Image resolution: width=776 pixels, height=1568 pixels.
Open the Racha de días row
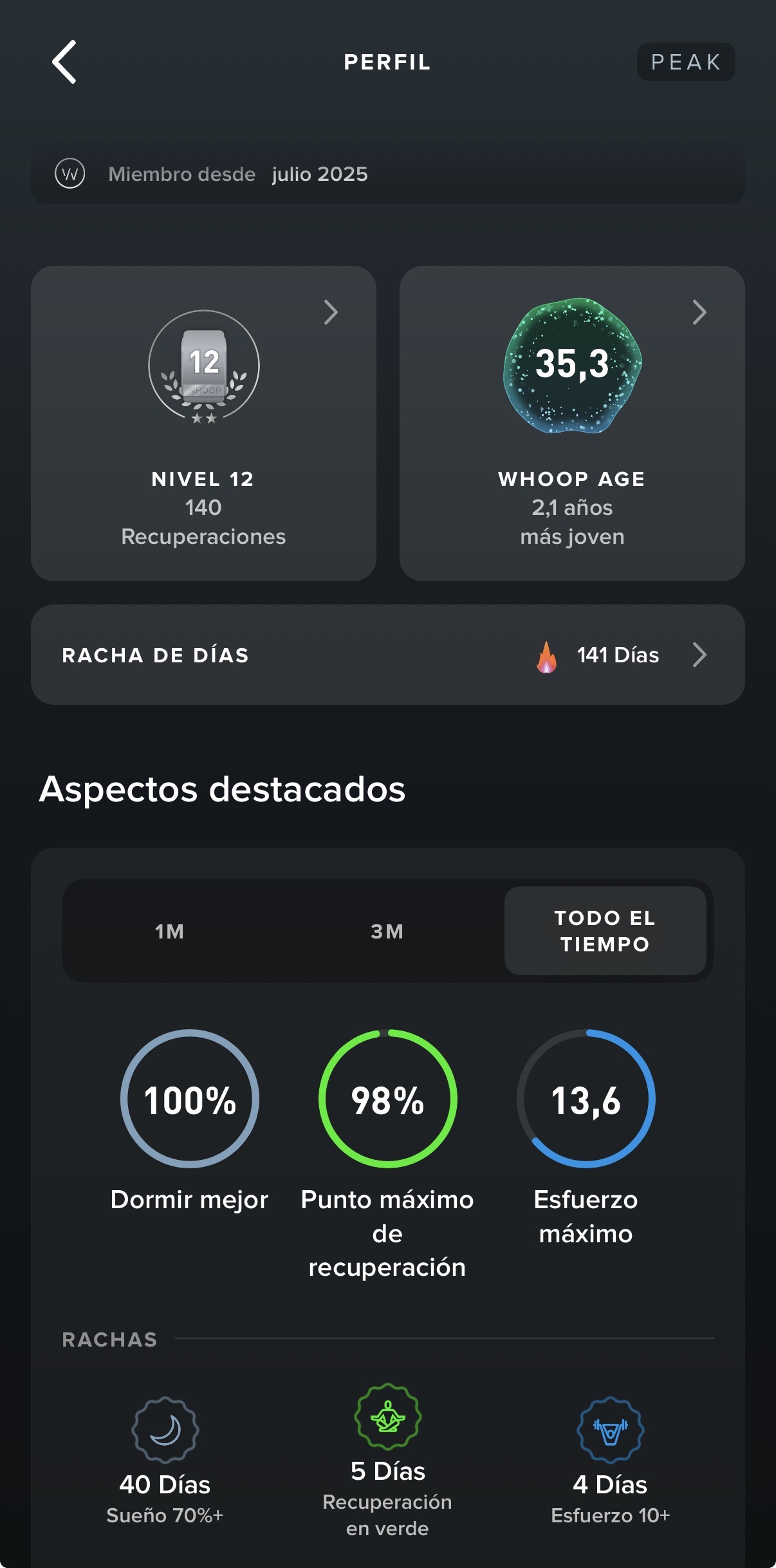point(387,655)
